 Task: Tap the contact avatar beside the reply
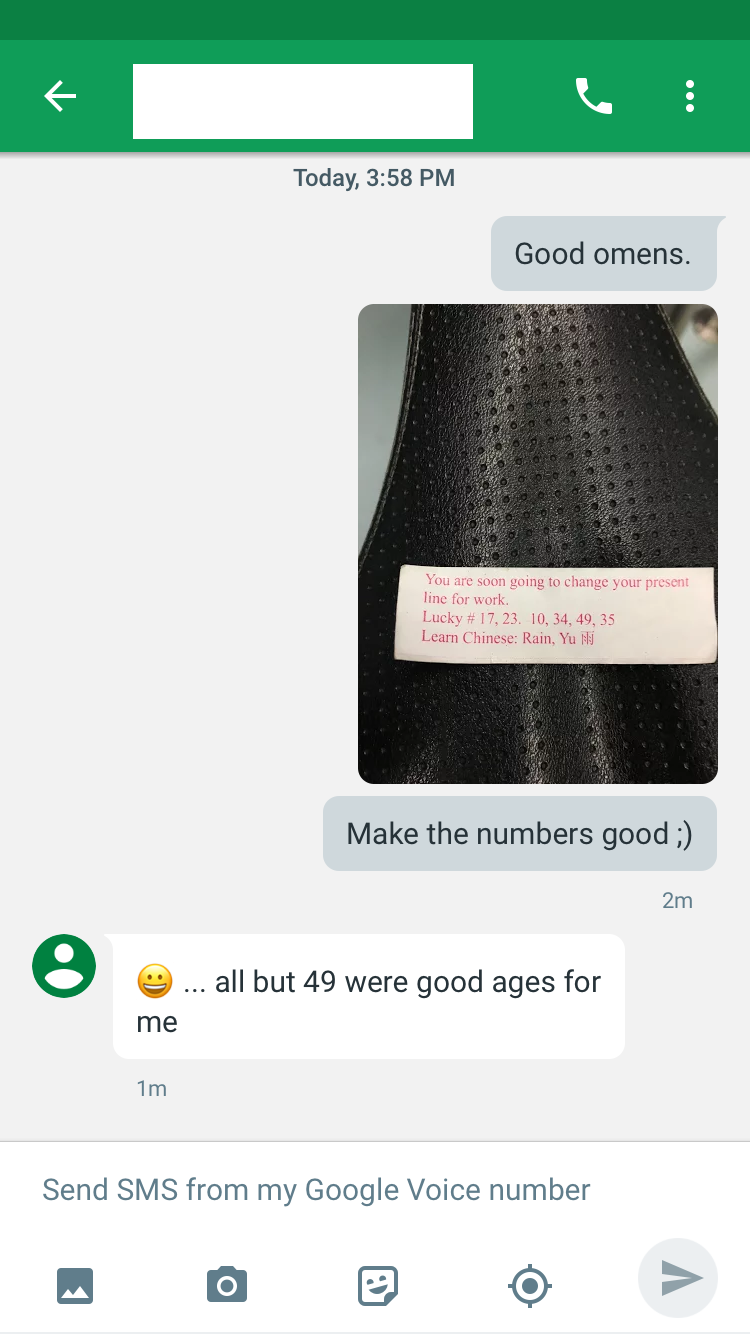64,966
